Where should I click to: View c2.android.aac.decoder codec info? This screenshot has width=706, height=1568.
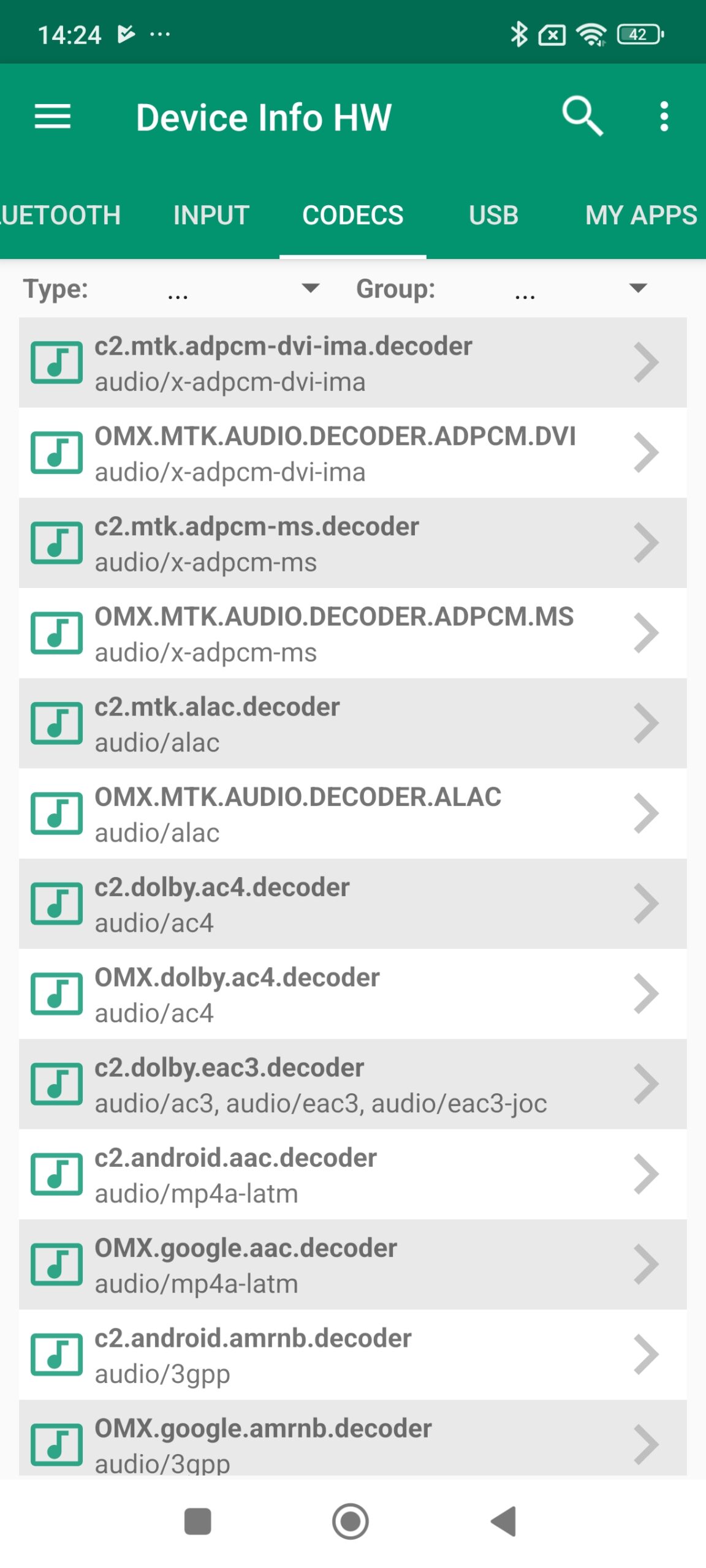click(352, 1174)
